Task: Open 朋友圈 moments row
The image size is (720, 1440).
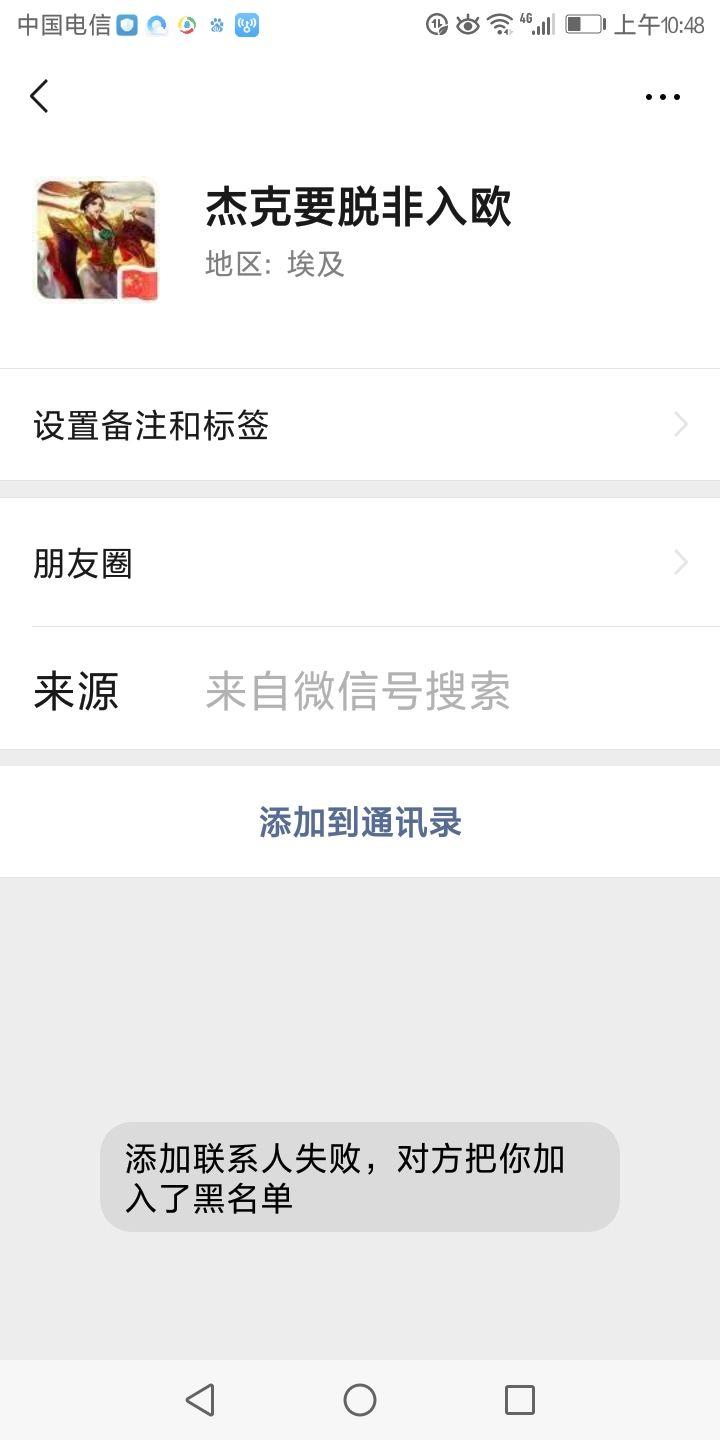Action: tap(360, 564)
